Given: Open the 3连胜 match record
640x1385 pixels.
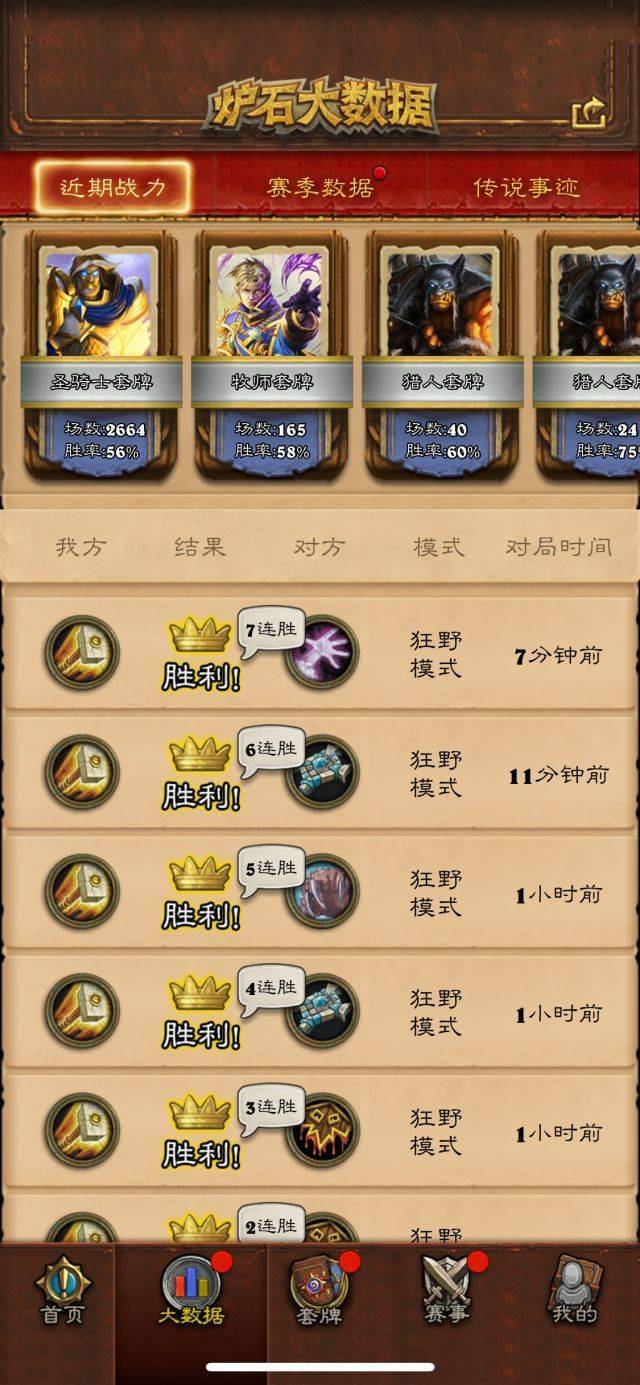Looking at the screenshot, I should click(x=320, y=1130).
